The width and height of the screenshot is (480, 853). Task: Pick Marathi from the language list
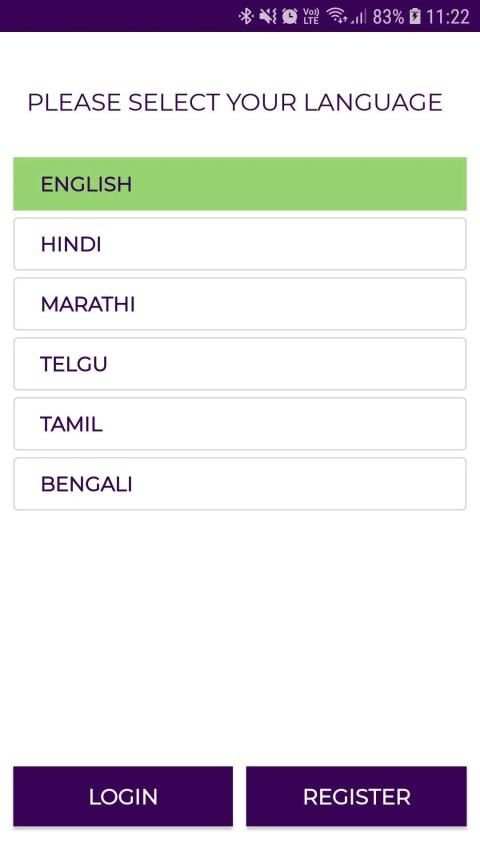240,304
